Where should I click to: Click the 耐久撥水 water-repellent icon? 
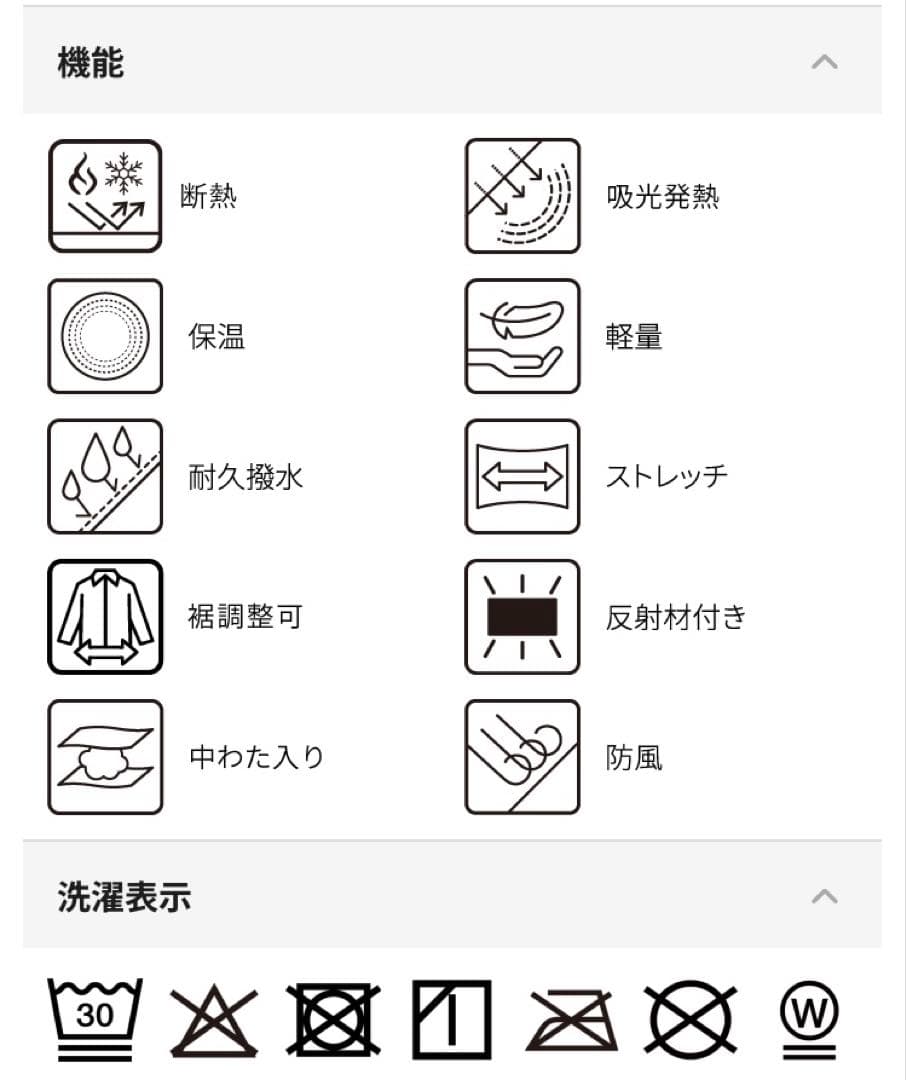[105, 476]
